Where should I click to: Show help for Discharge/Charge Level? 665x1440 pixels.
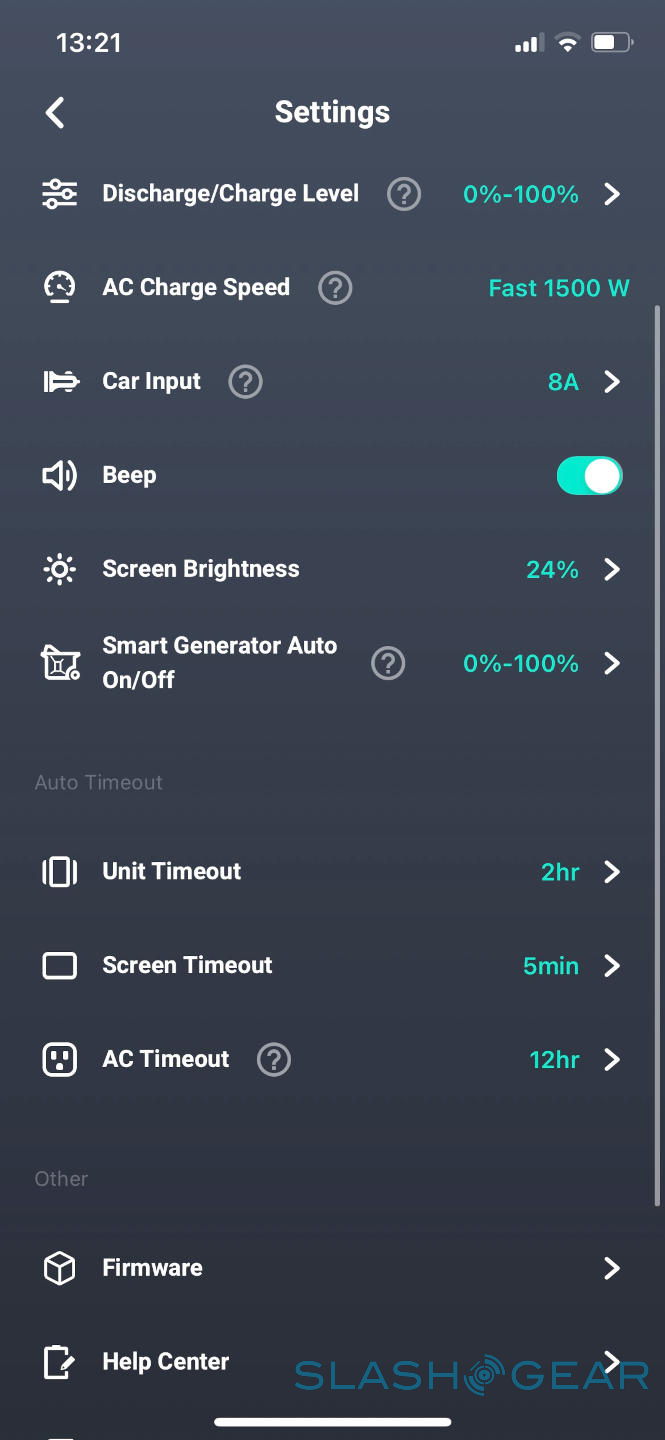[x=404, y=194]
